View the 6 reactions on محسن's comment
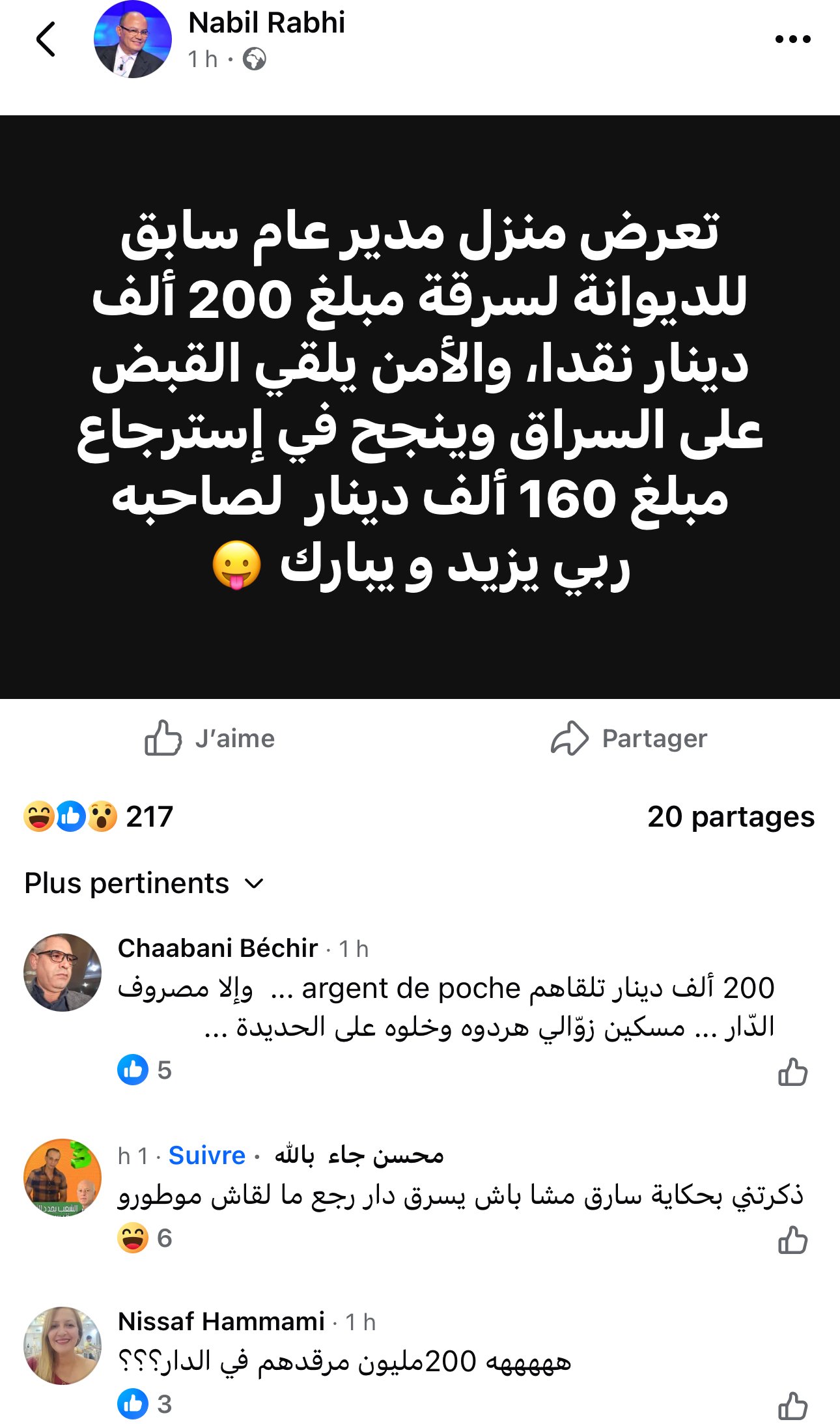840x1424 pixels. [145, 1238]
